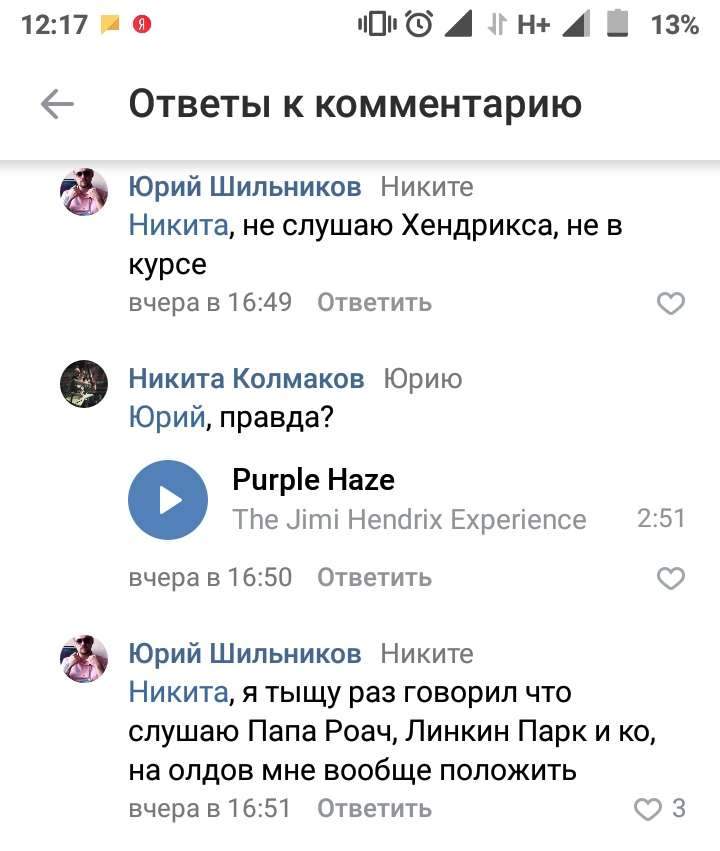Reply to Yuri's comment from 16:51
Image resolution: width=720 pixels, height=851 pixels.
point(374,808)
